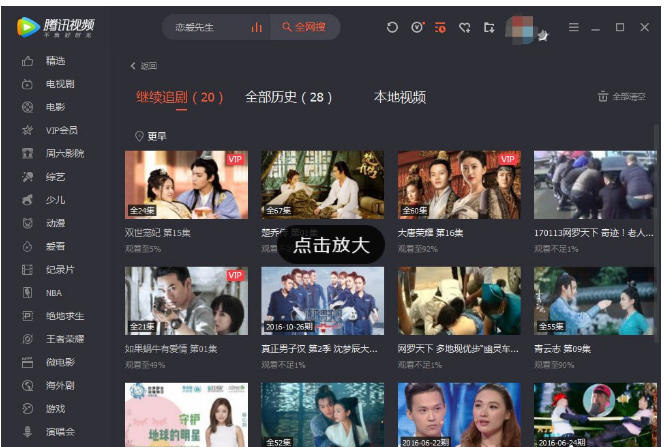This screenshot has width=667, height=447.
Task: Open the 电影 category
Action: pyautogui.click(x=55, y=107)
